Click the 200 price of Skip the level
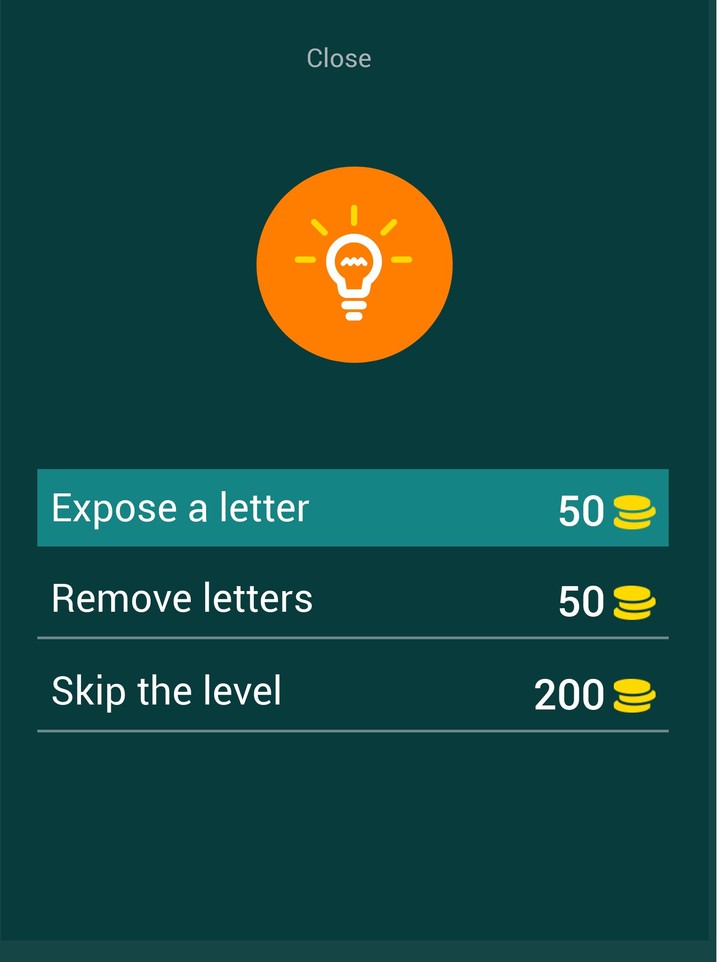The height and width of the screenshot is (962, 720). (x=568, y=694)
